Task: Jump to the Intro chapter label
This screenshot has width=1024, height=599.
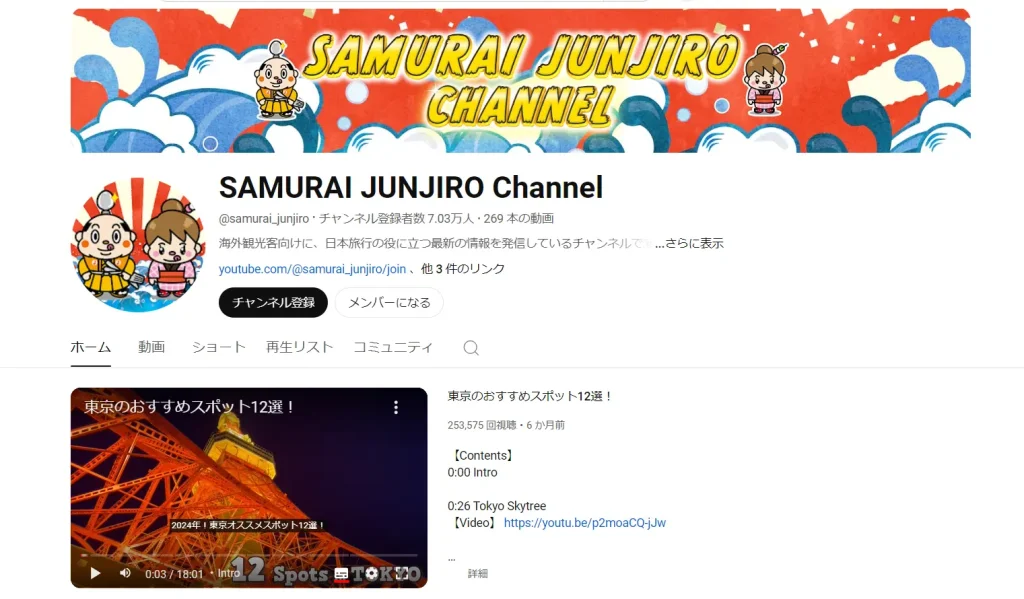Action: tap(230, 574)
